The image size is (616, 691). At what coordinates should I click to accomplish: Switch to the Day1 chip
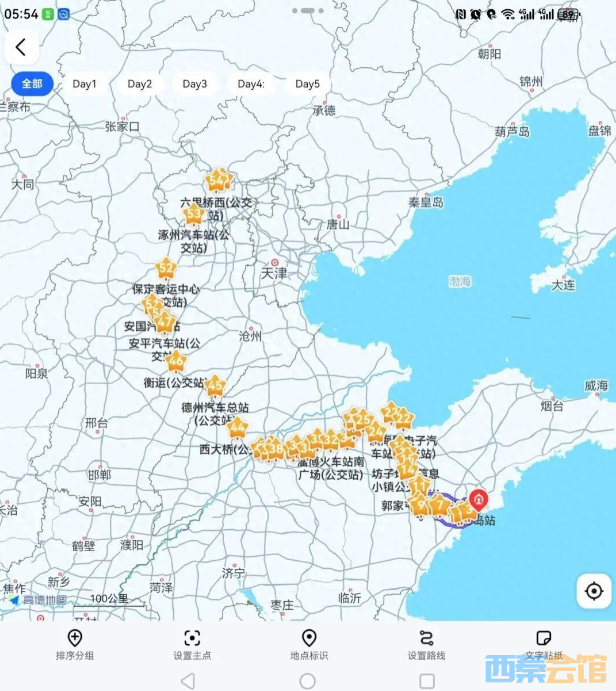(85, 84)
